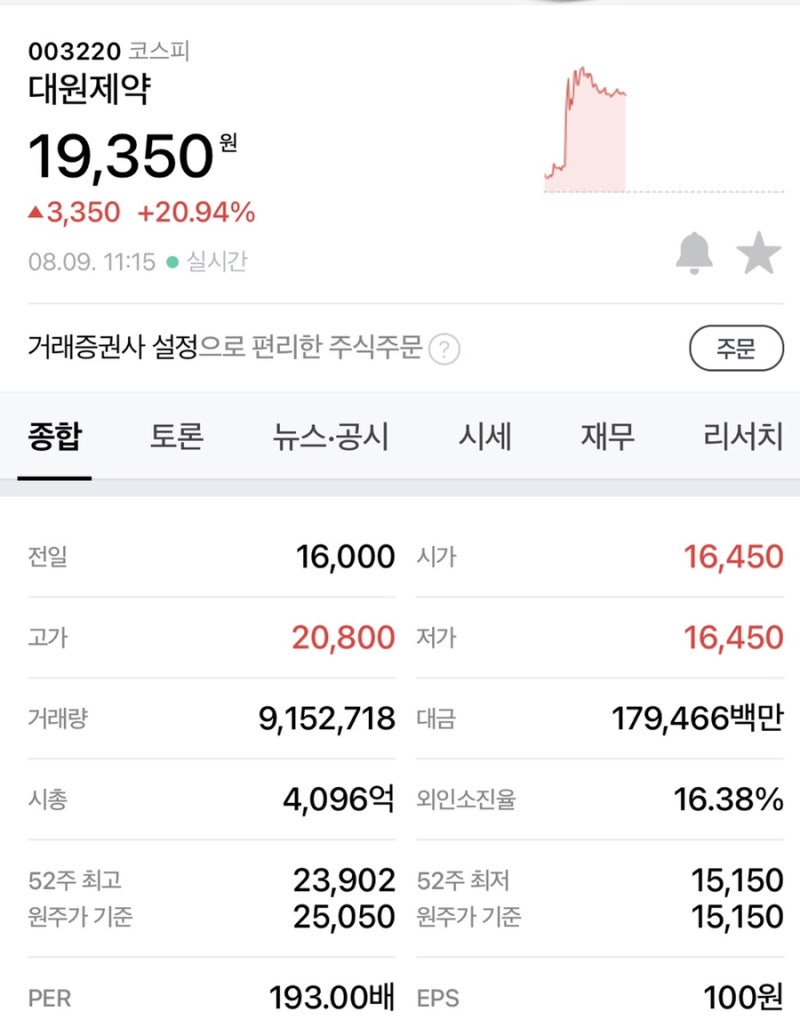The image size is (800, 1028).
Task: Select the 시세 quotes tab
Action: pyautogui.click(x=487, y=436)
